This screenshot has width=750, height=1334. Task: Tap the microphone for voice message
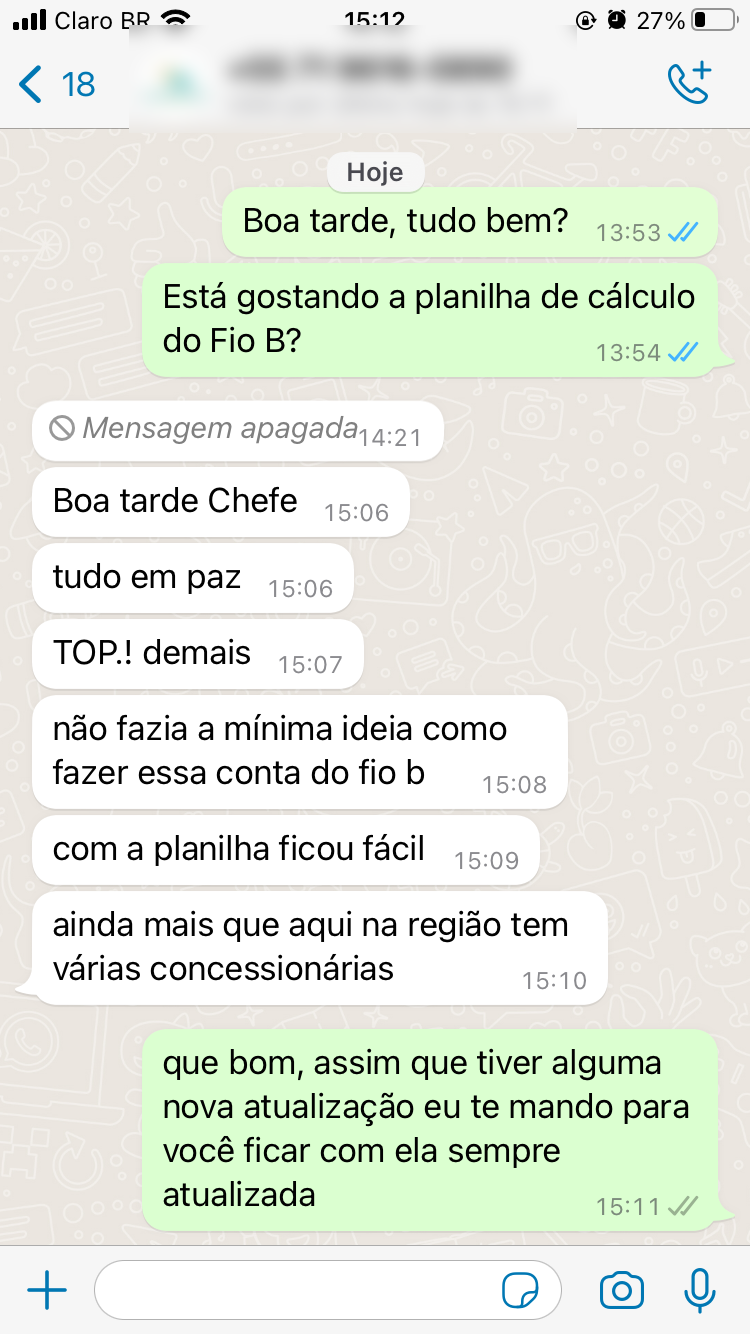coord(700,1291)
